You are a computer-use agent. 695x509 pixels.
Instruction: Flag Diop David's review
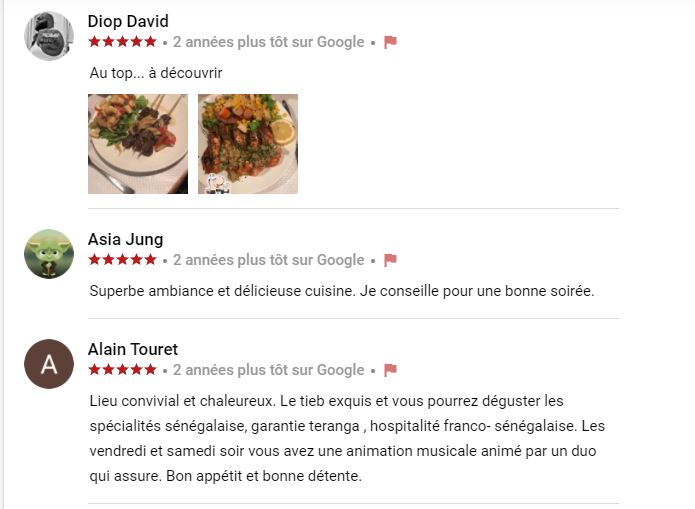click(x=391, y=42)
